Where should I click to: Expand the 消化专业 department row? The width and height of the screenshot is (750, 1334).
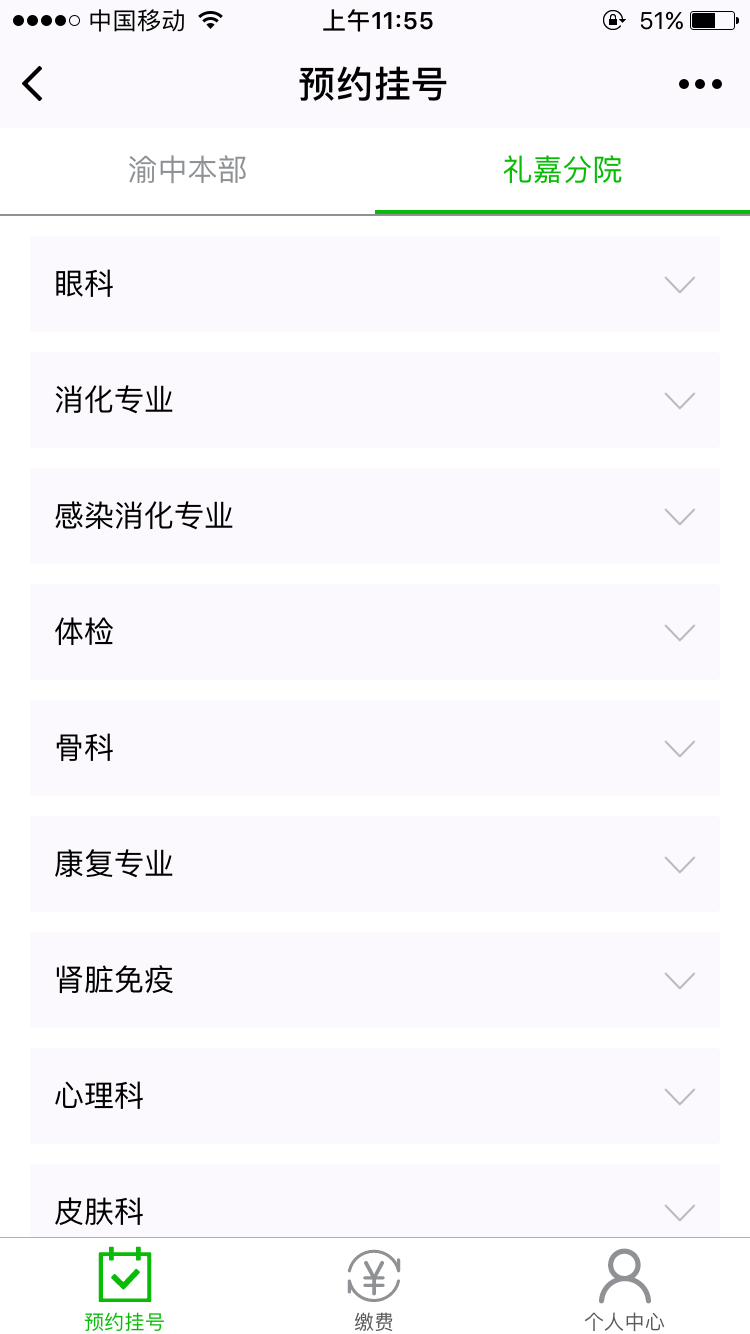pos(375,401)
